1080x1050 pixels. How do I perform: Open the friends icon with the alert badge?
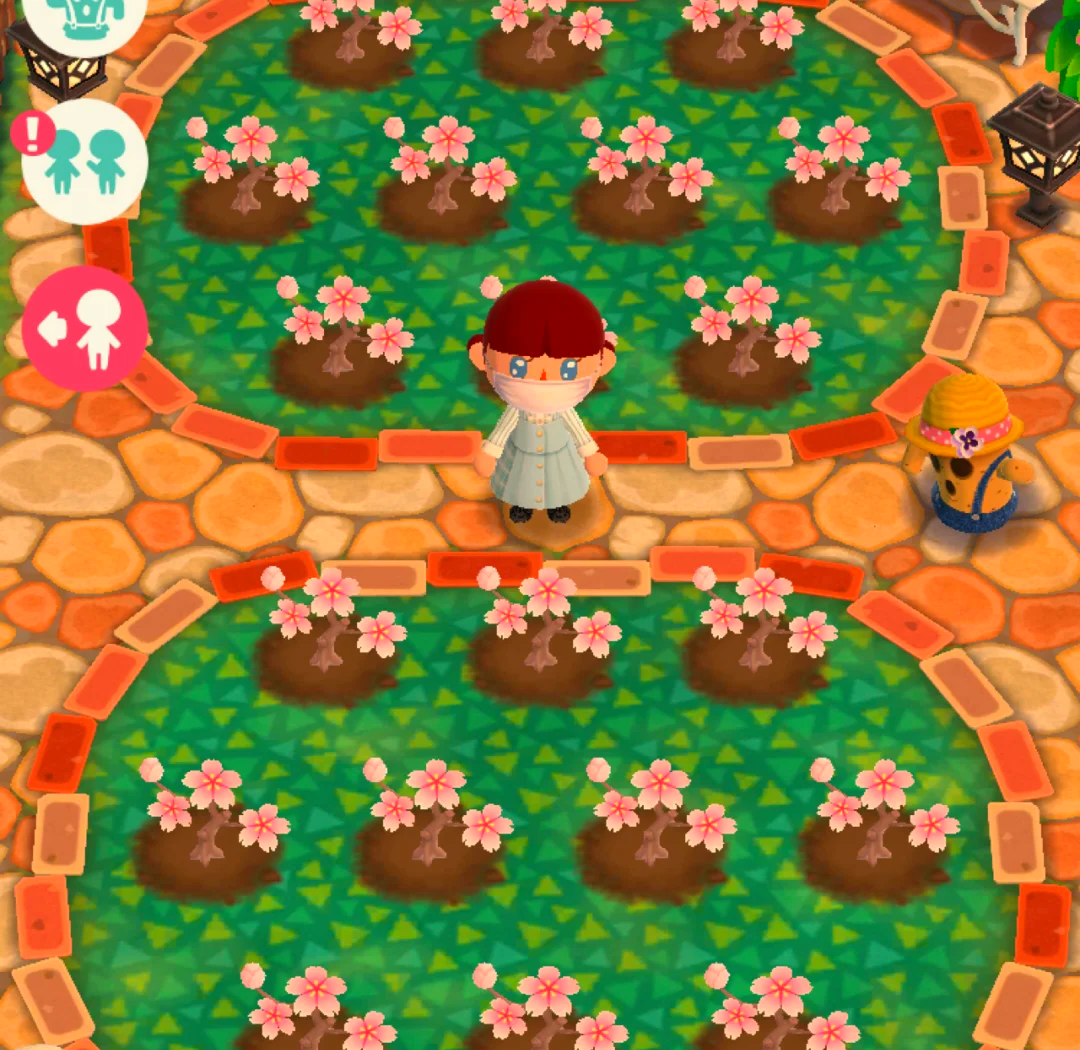pos(85,162)
